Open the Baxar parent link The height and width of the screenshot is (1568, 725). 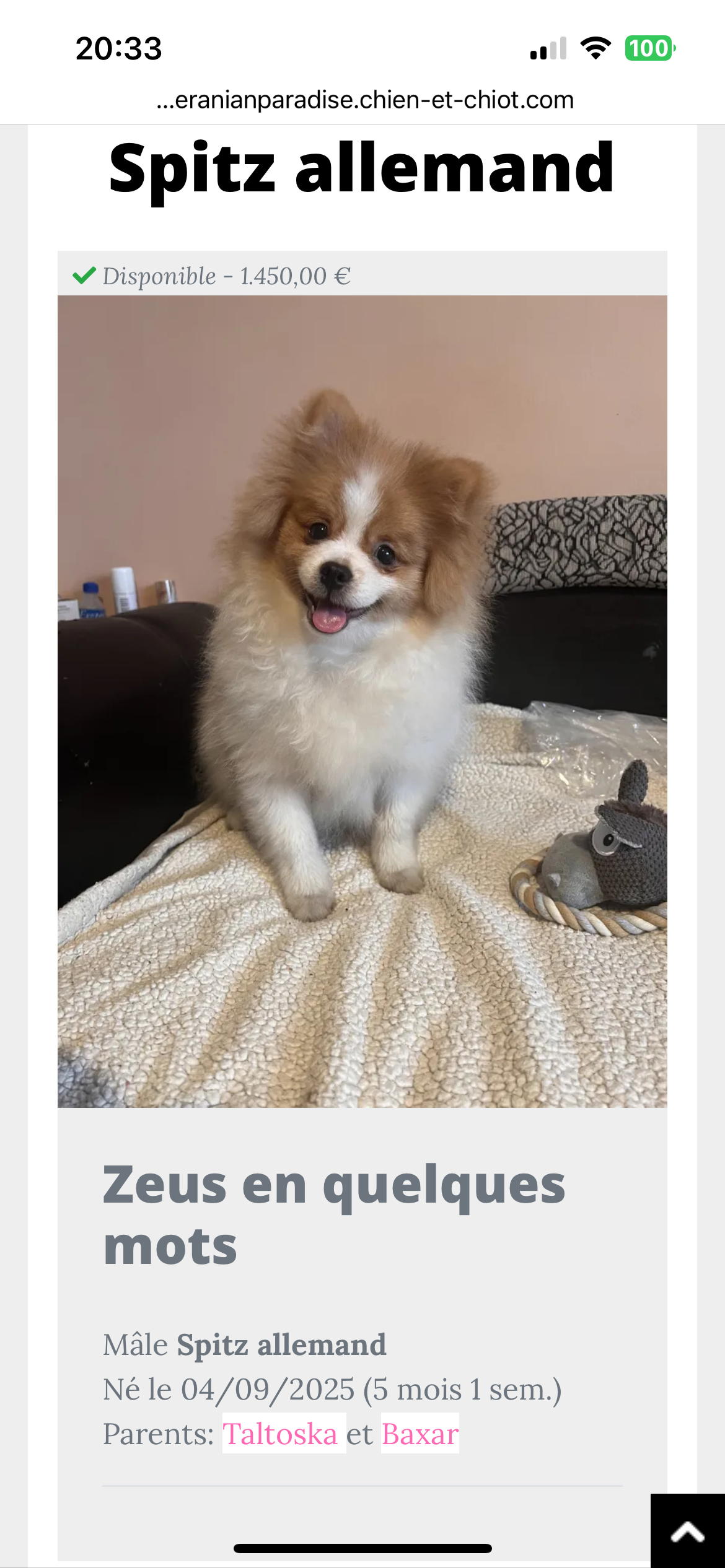tap(420, 1433)
